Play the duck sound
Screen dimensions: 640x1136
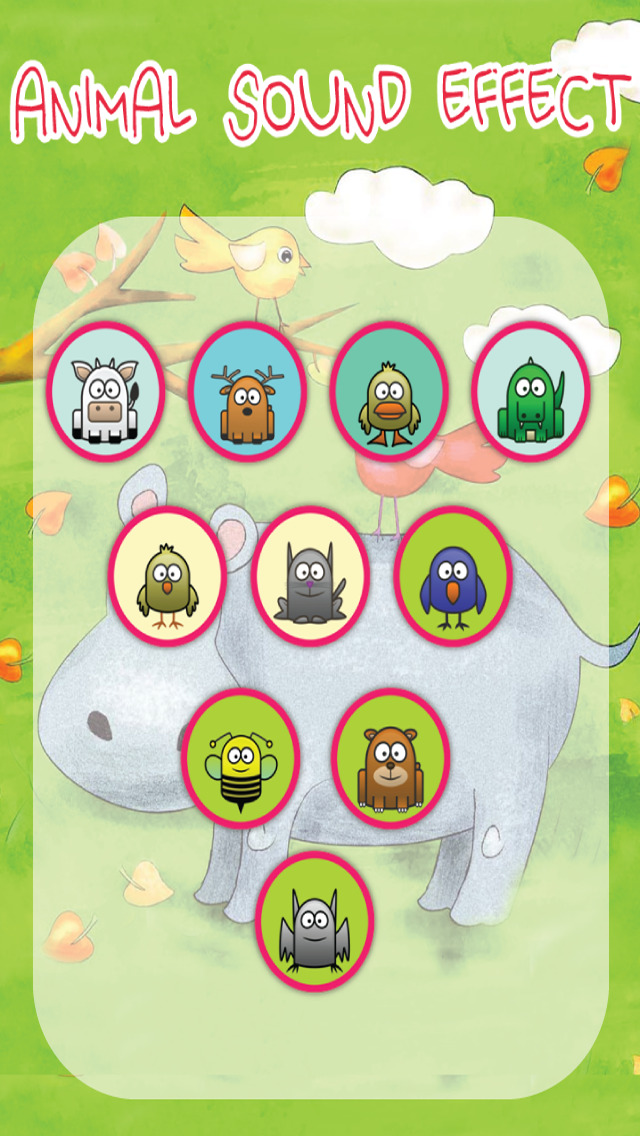click(x=388, y=391)
